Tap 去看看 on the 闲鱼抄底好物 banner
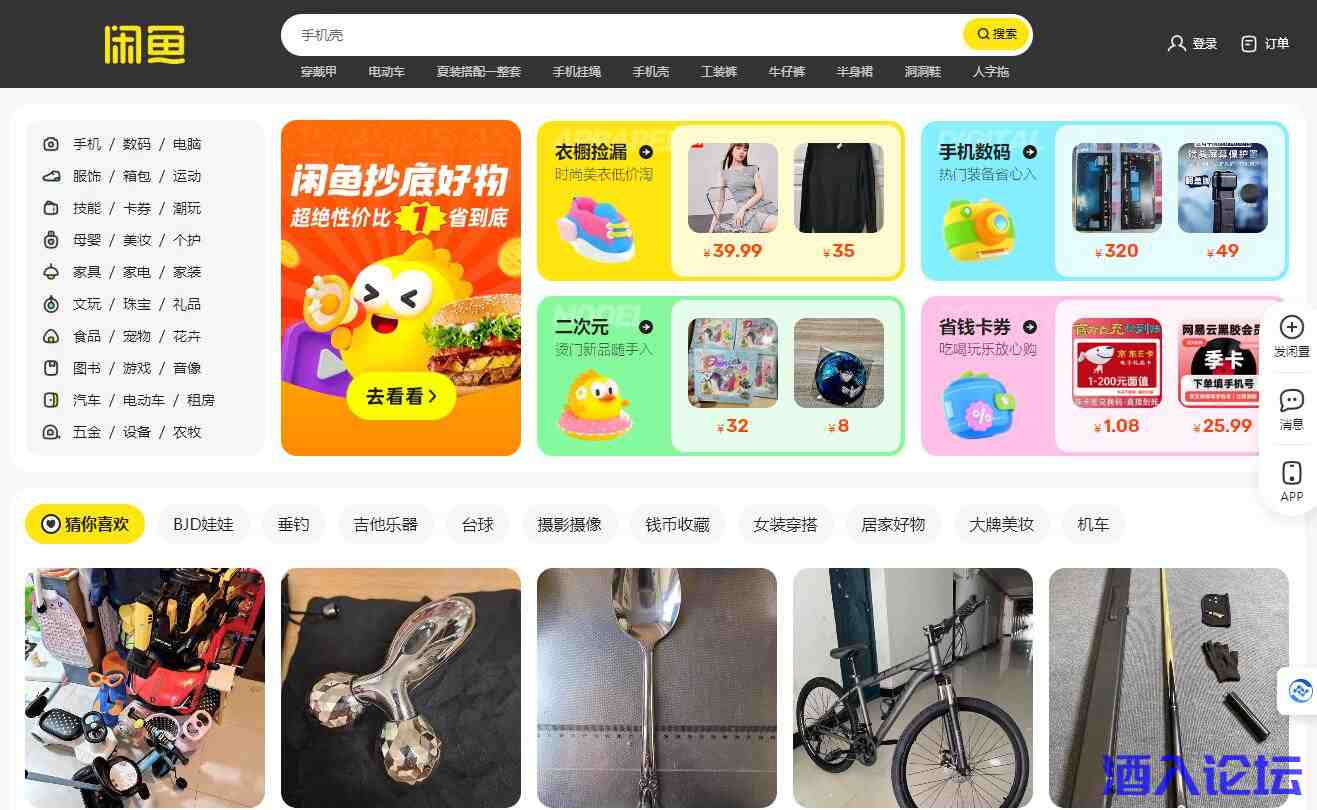 (x=401, y=397)
